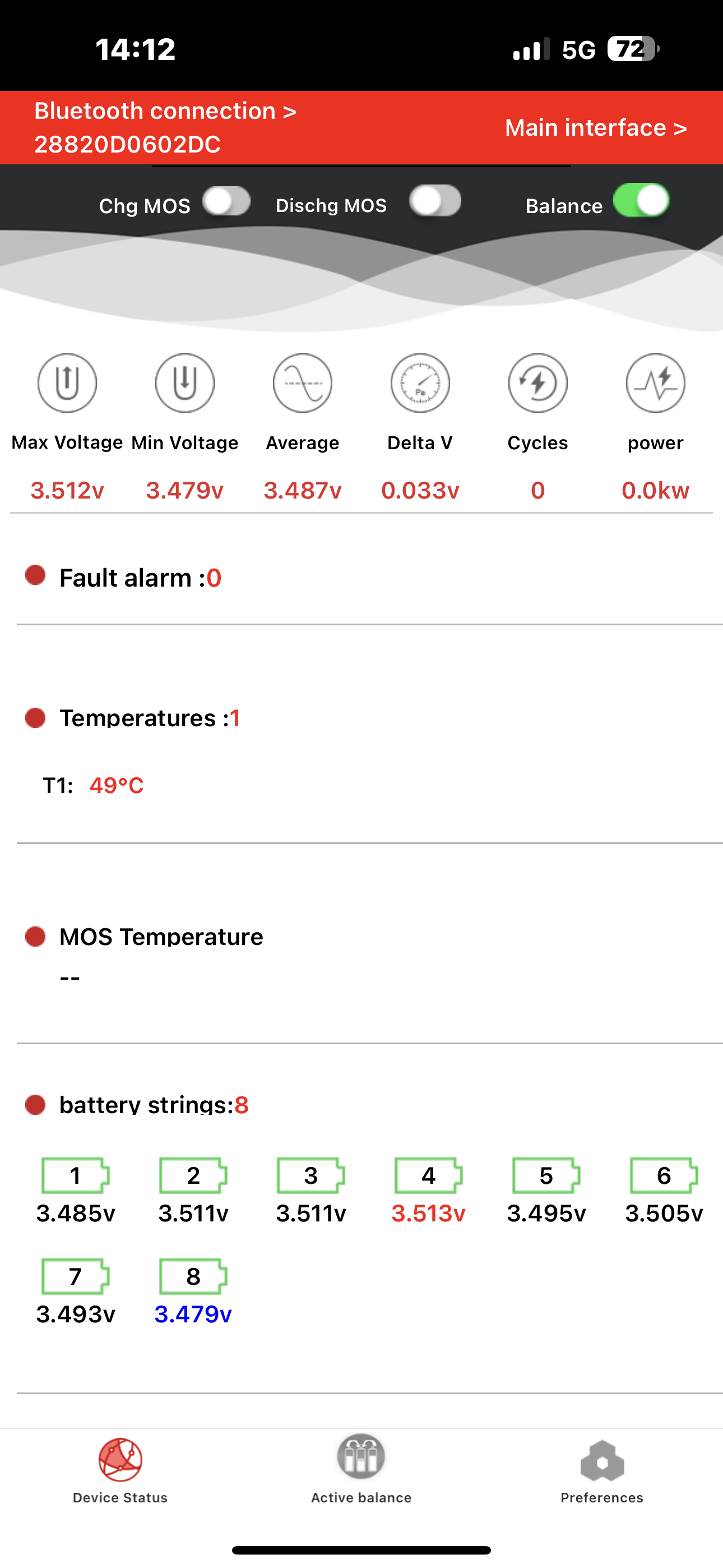This screenshot has height=1568, width=723.
Task: Open the Bluetooth connection link
Action: 165,127
